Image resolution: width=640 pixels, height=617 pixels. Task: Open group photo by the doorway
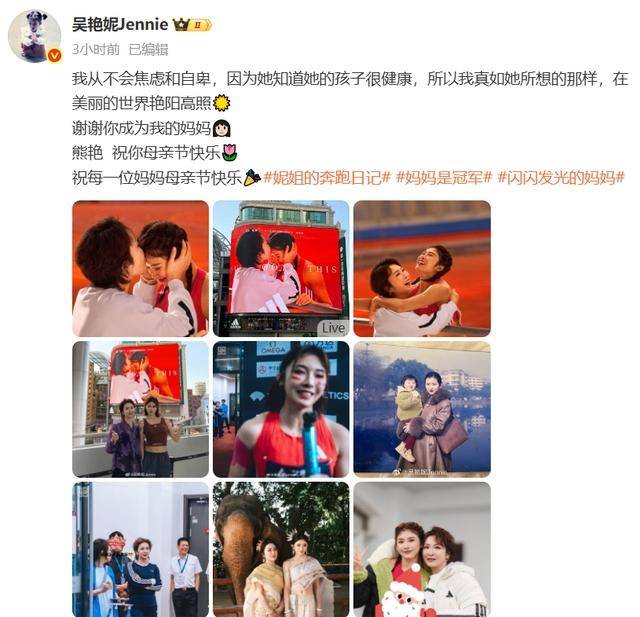[x=140, y=549]
